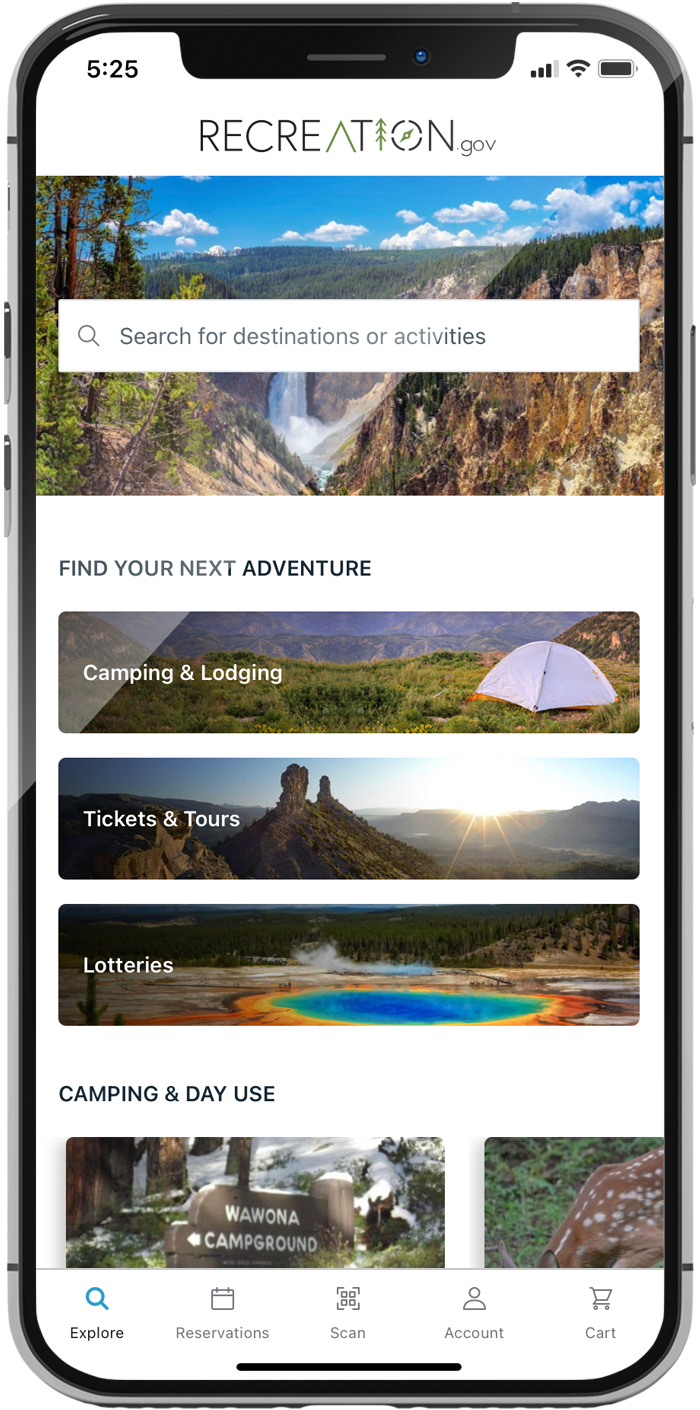Screen dimensions: 700x1410
Task: Select the Explore tab
Action: pos(97,1314)
